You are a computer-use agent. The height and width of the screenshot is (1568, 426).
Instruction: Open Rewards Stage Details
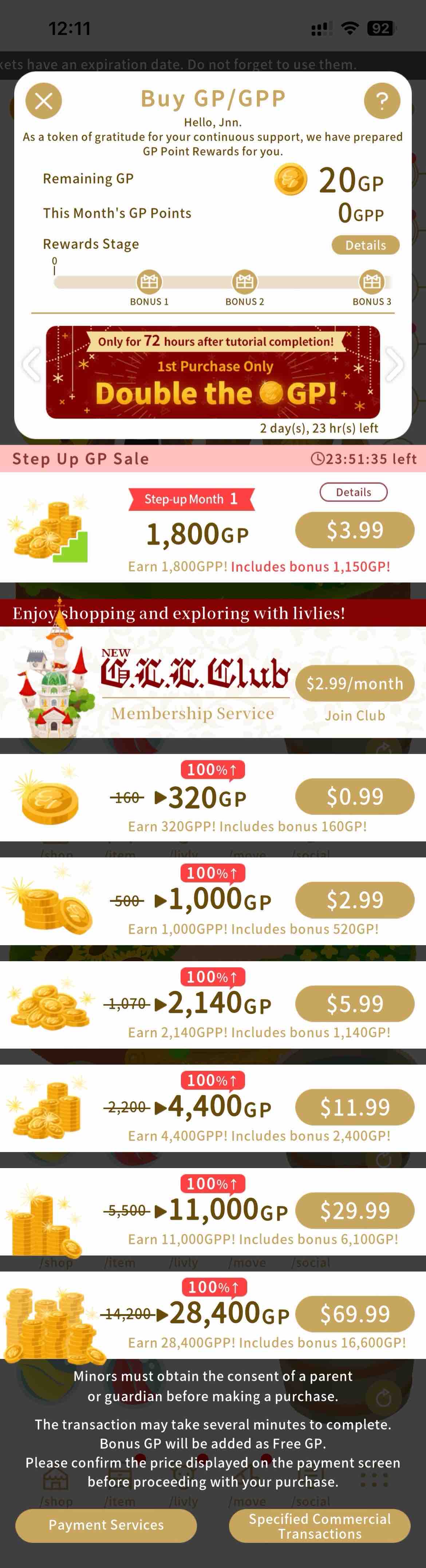click(365, 245)
